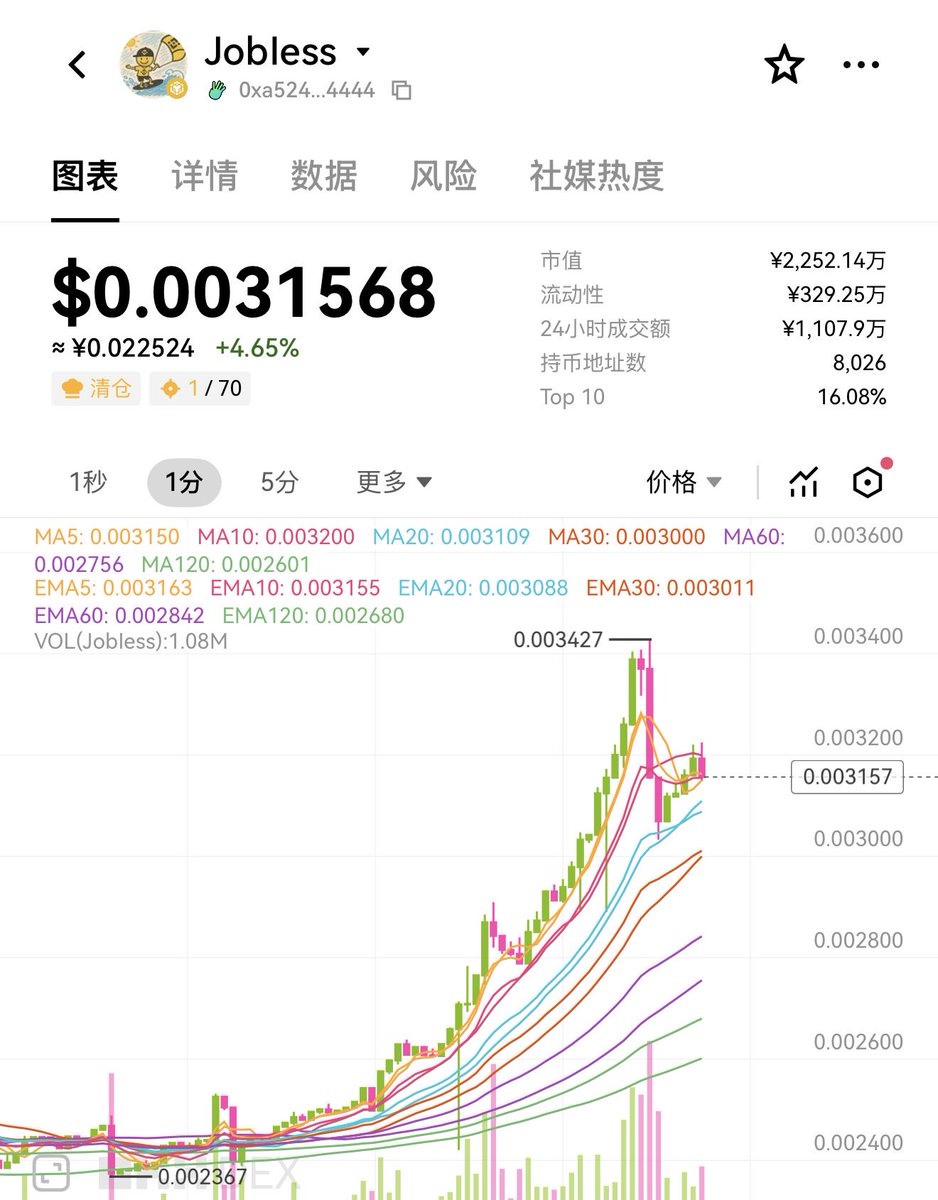Expand the 更多 interval dropdown
The width and height of the screenshot is (938, 1200).
click(x=394, y=483)
